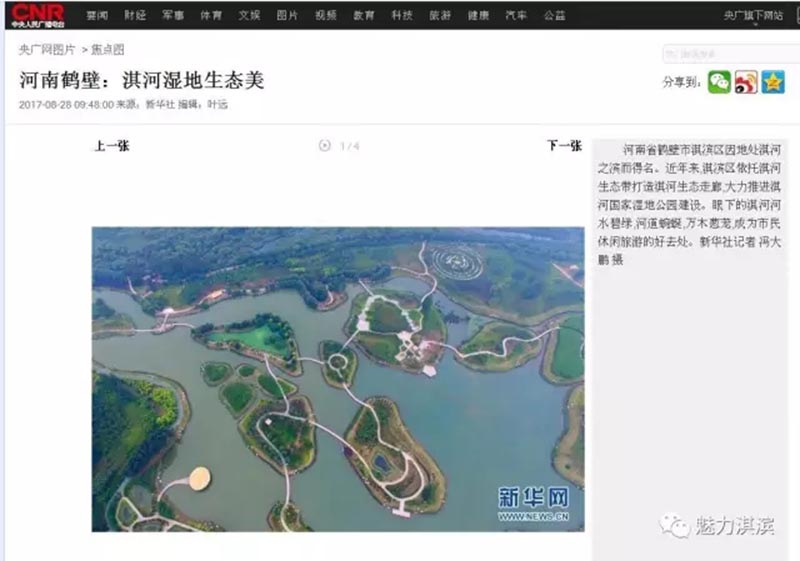
Task: Tap the search box
Action: click(730, 54)
